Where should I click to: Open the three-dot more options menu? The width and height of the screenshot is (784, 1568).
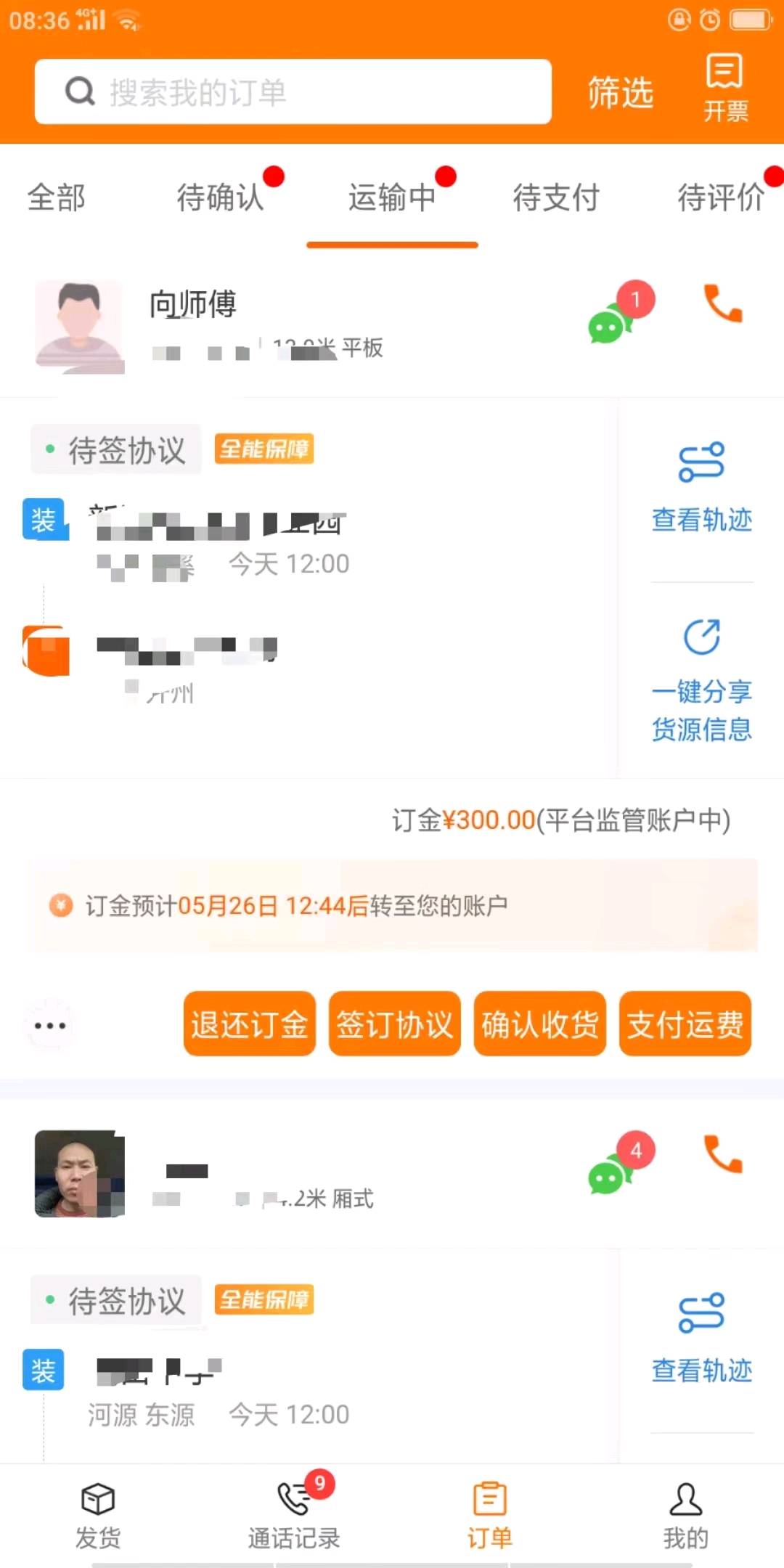click(x=50, y=1026)
